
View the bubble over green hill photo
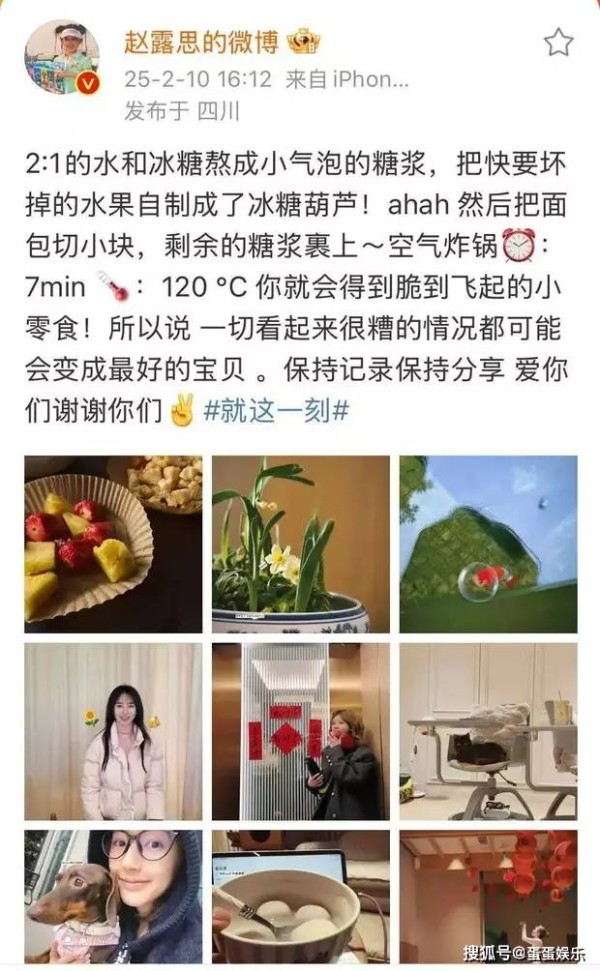[488, 544]
